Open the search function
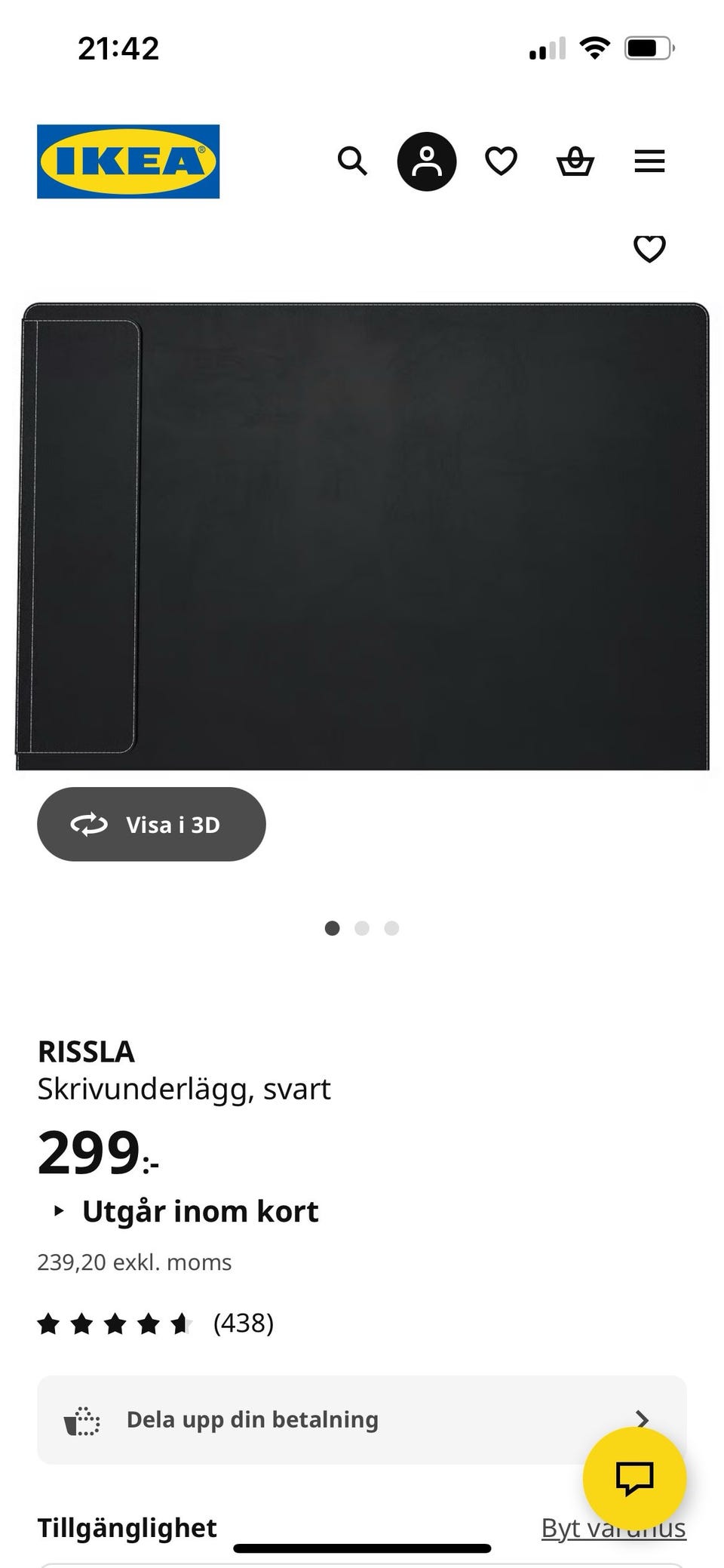This screenshot has width=724, height=1568. [x=352, y=160]
